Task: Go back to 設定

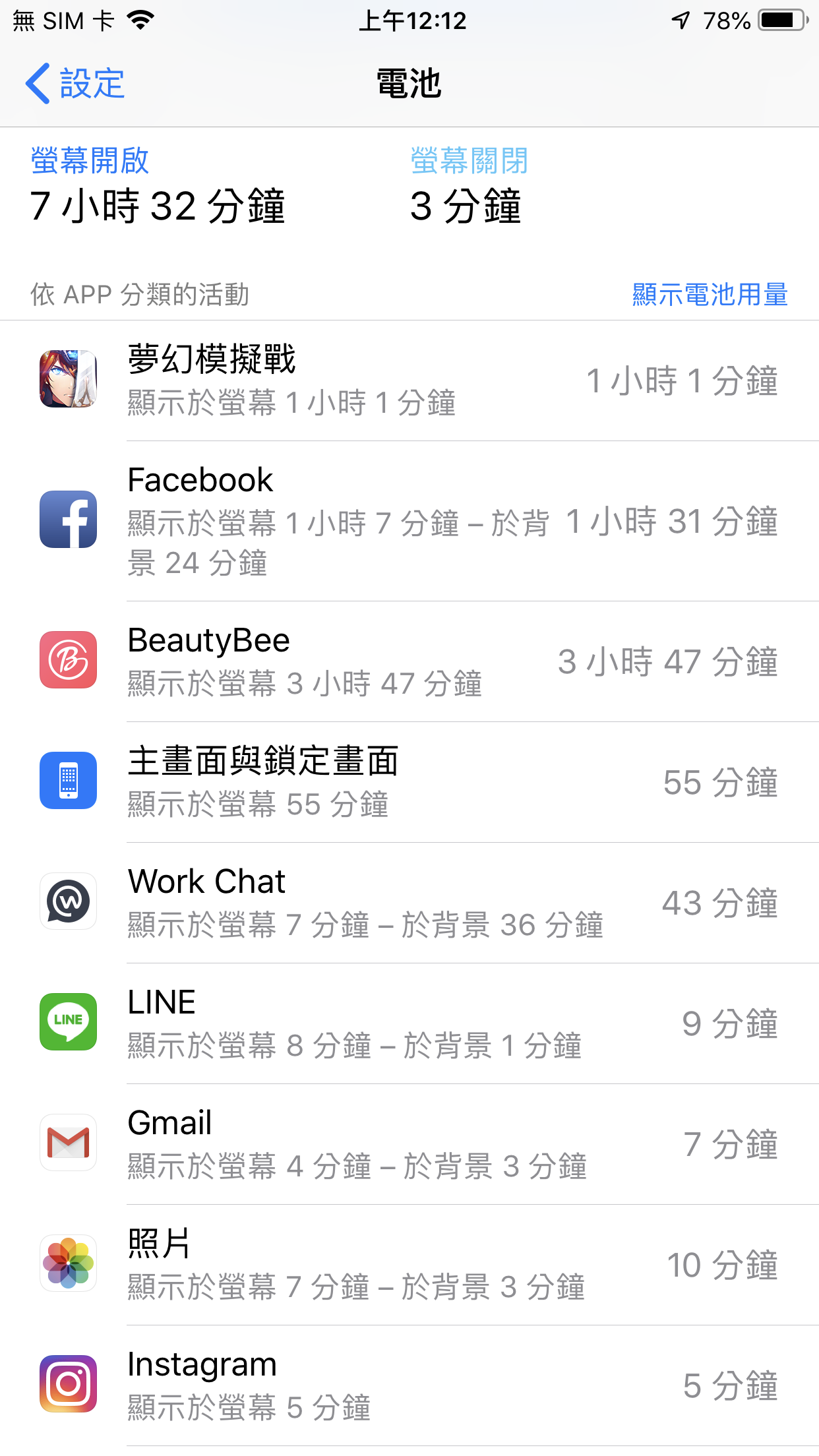Action: [x=75, y=84]
